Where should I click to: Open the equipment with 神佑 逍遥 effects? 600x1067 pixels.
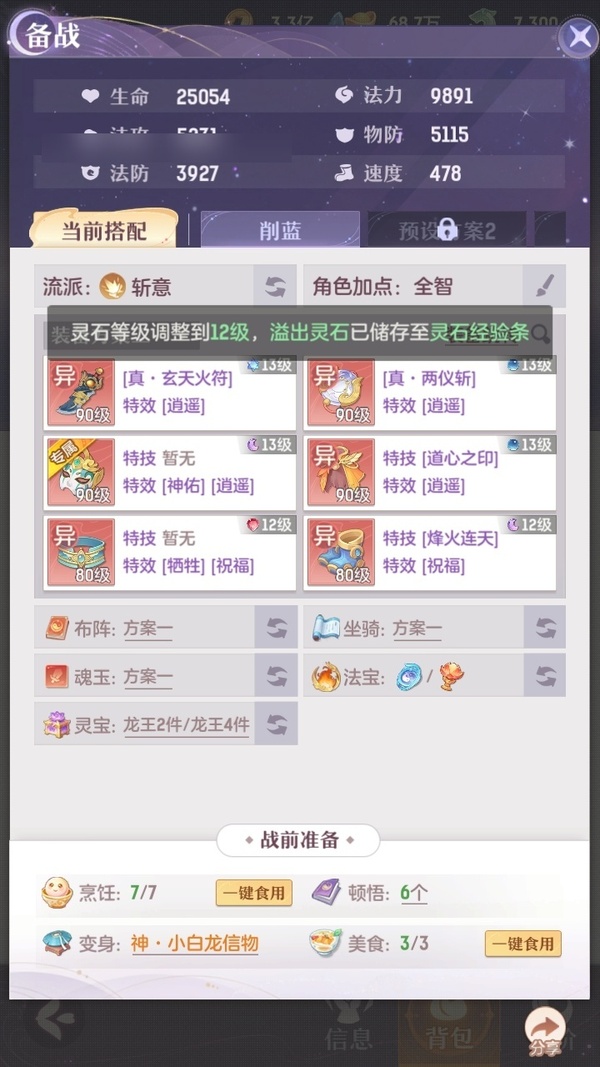(x=170, y=472)
